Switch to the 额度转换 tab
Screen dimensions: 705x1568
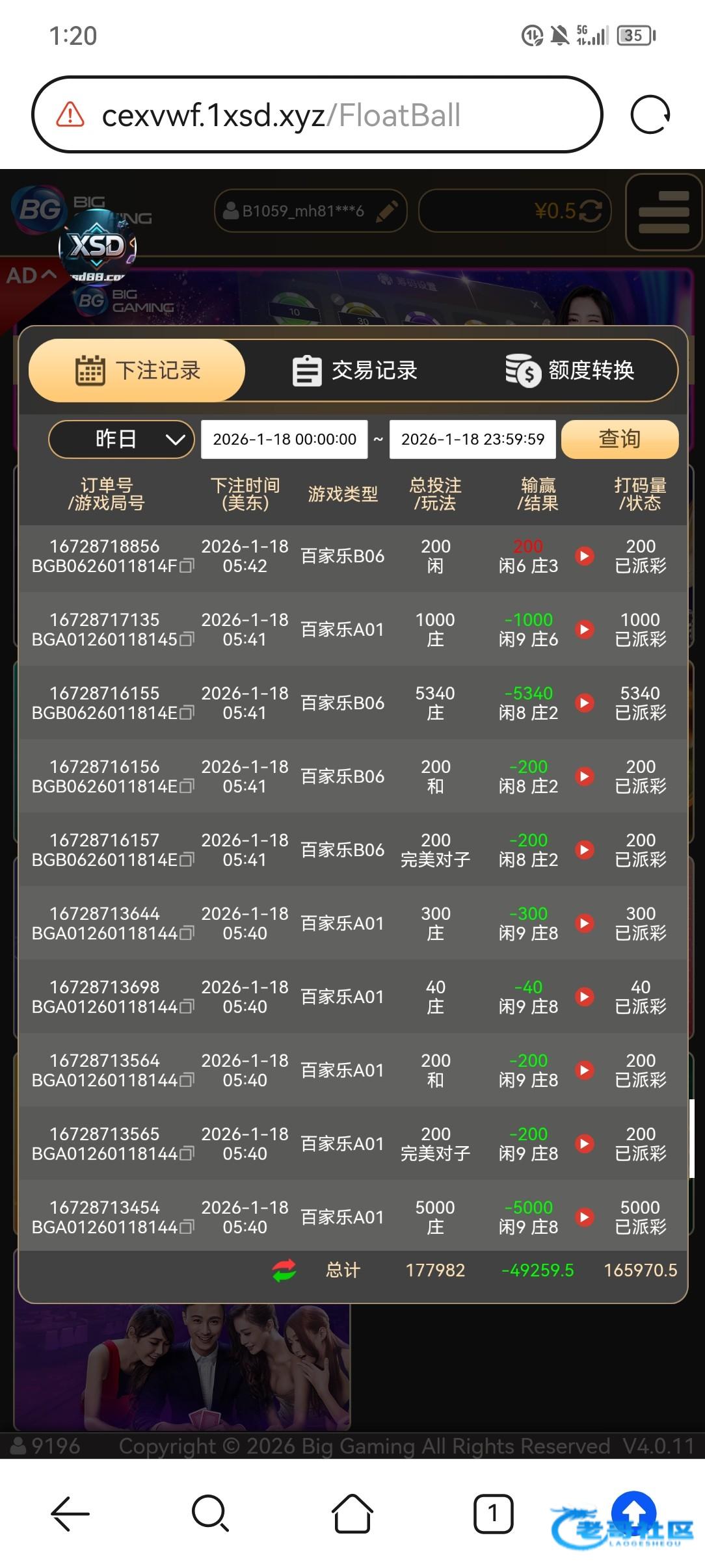(570, 371)
